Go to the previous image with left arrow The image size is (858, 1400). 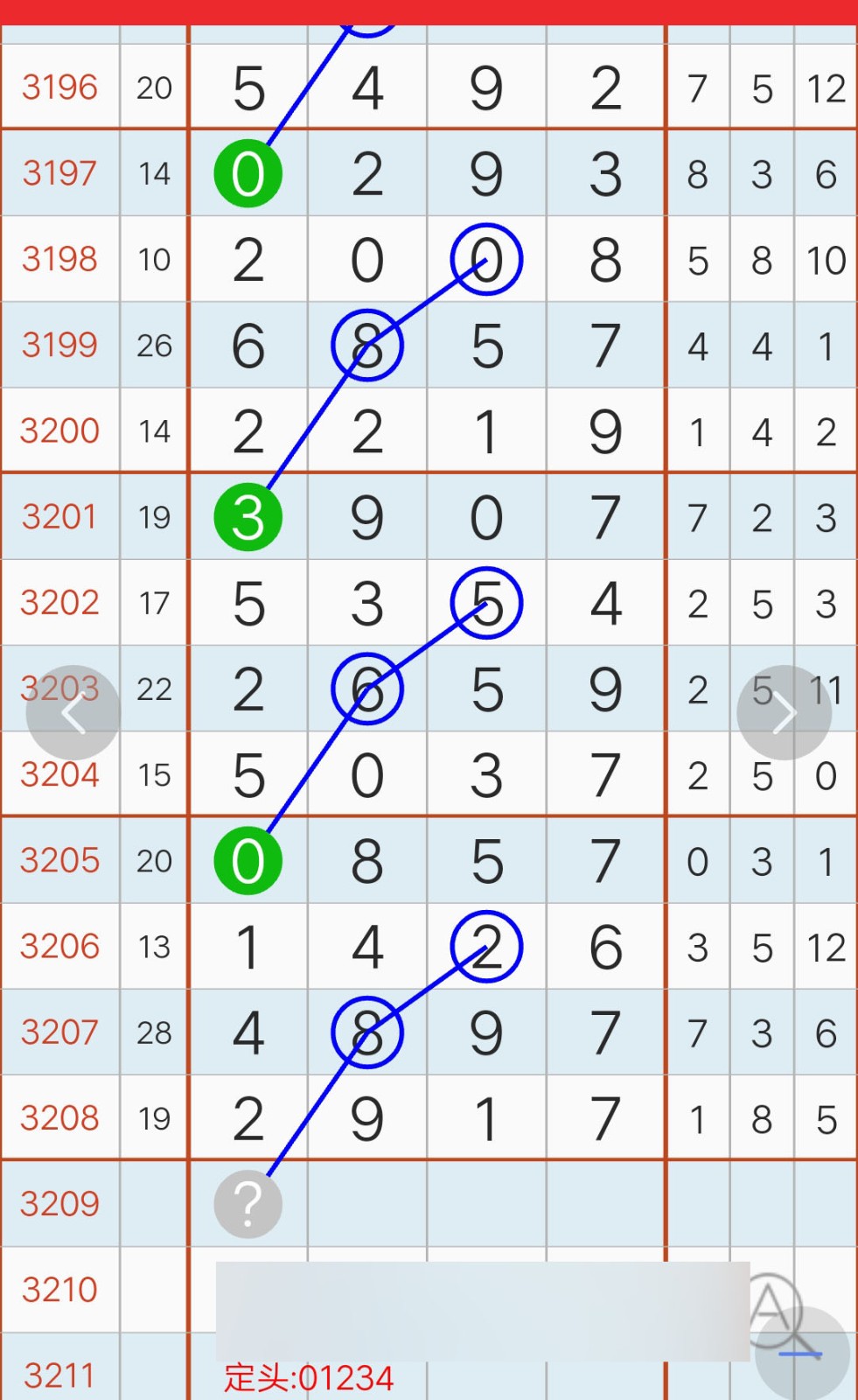[x=73, y=713]
